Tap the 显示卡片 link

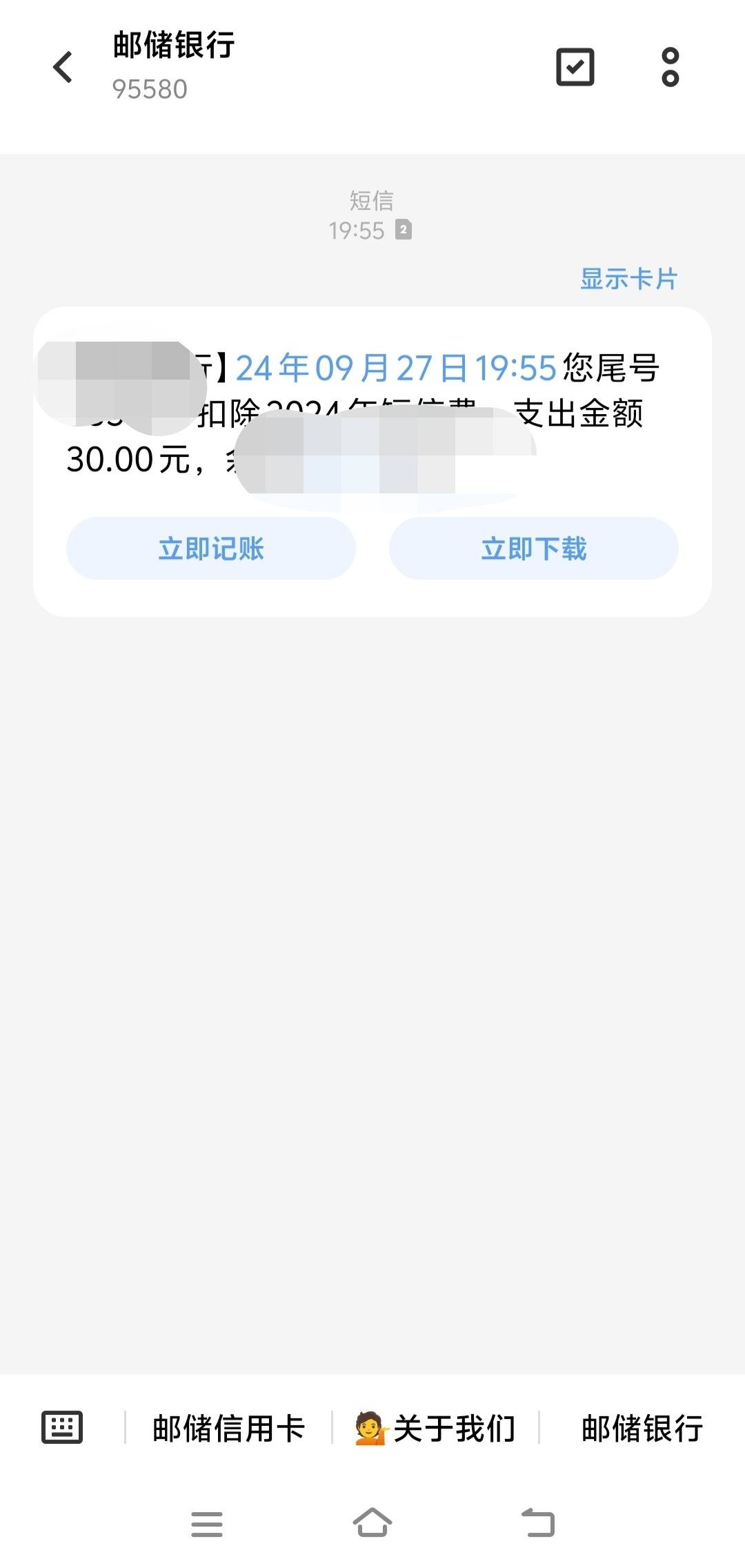tap(628, 279)
